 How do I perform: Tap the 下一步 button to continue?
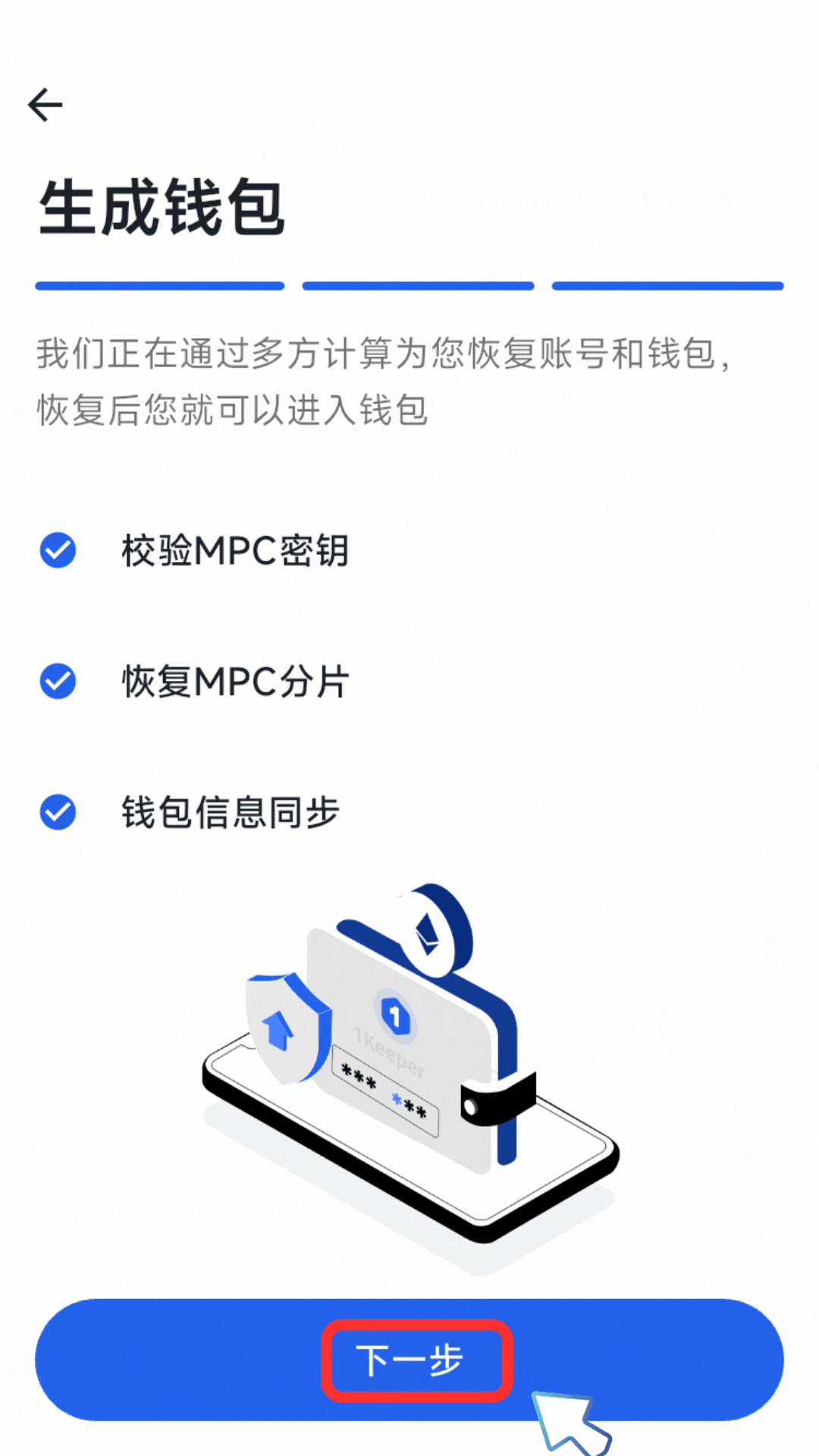coord(409,1360)
